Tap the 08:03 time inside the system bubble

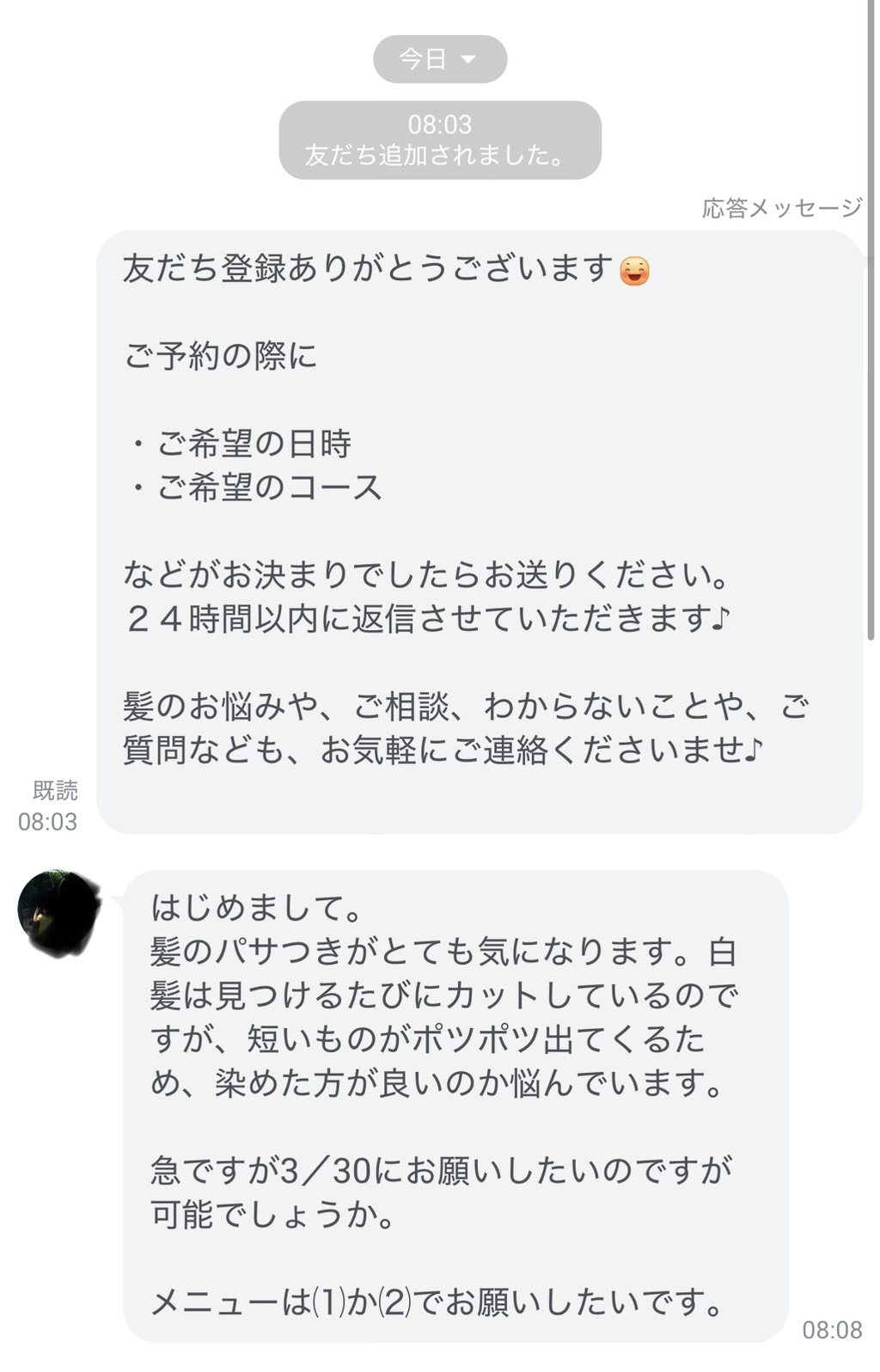440,125
